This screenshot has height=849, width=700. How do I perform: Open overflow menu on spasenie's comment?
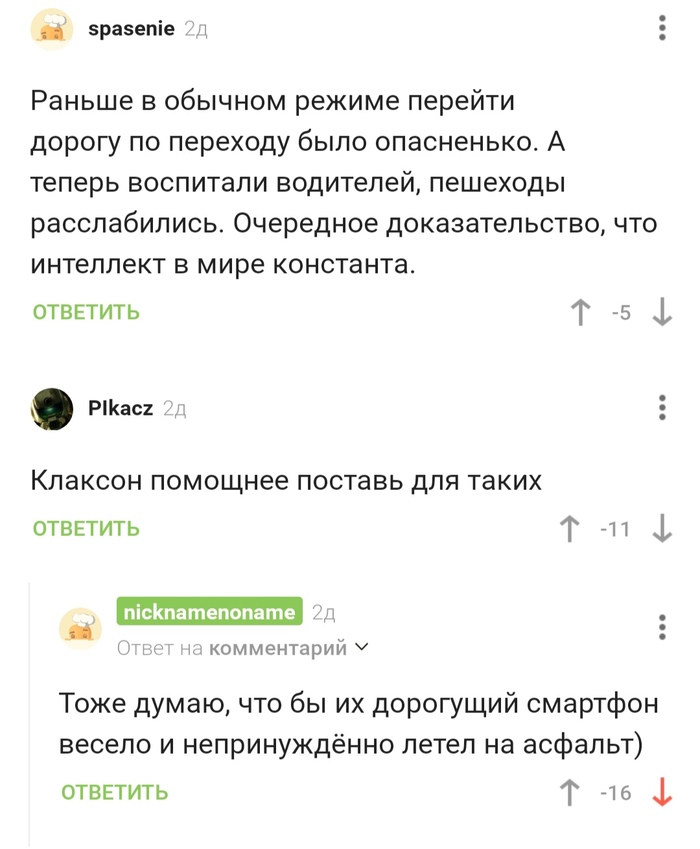point(662,29)
